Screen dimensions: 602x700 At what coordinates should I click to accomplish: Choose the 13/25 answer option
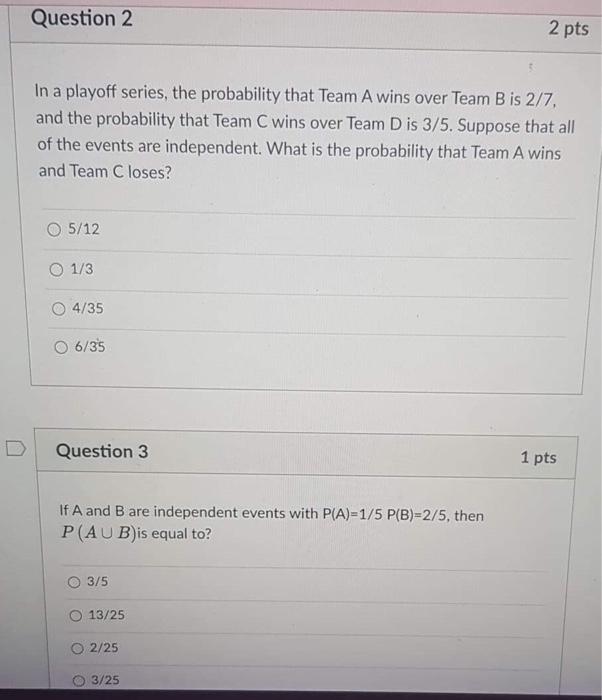click(x=75, y=615)
